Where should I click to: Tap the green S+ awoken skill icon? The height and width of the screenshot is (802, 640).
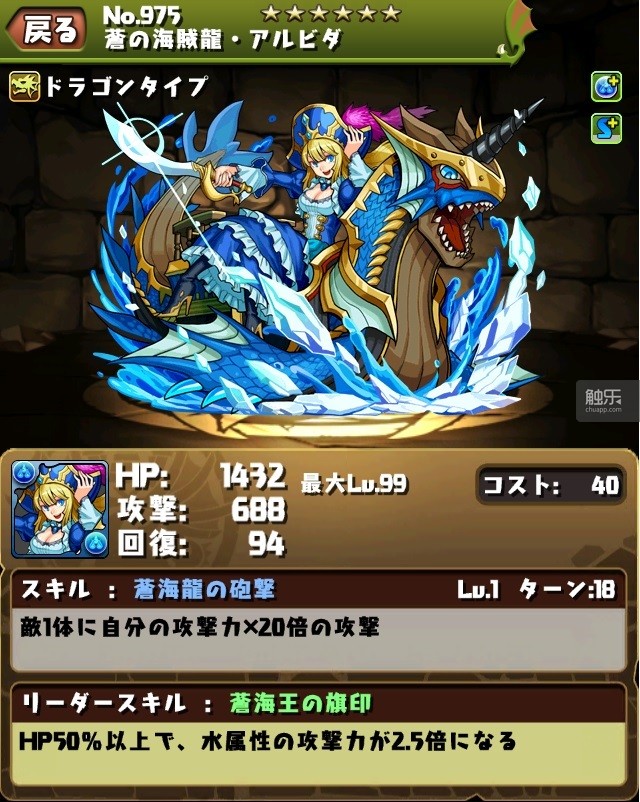tap(606, 128)
